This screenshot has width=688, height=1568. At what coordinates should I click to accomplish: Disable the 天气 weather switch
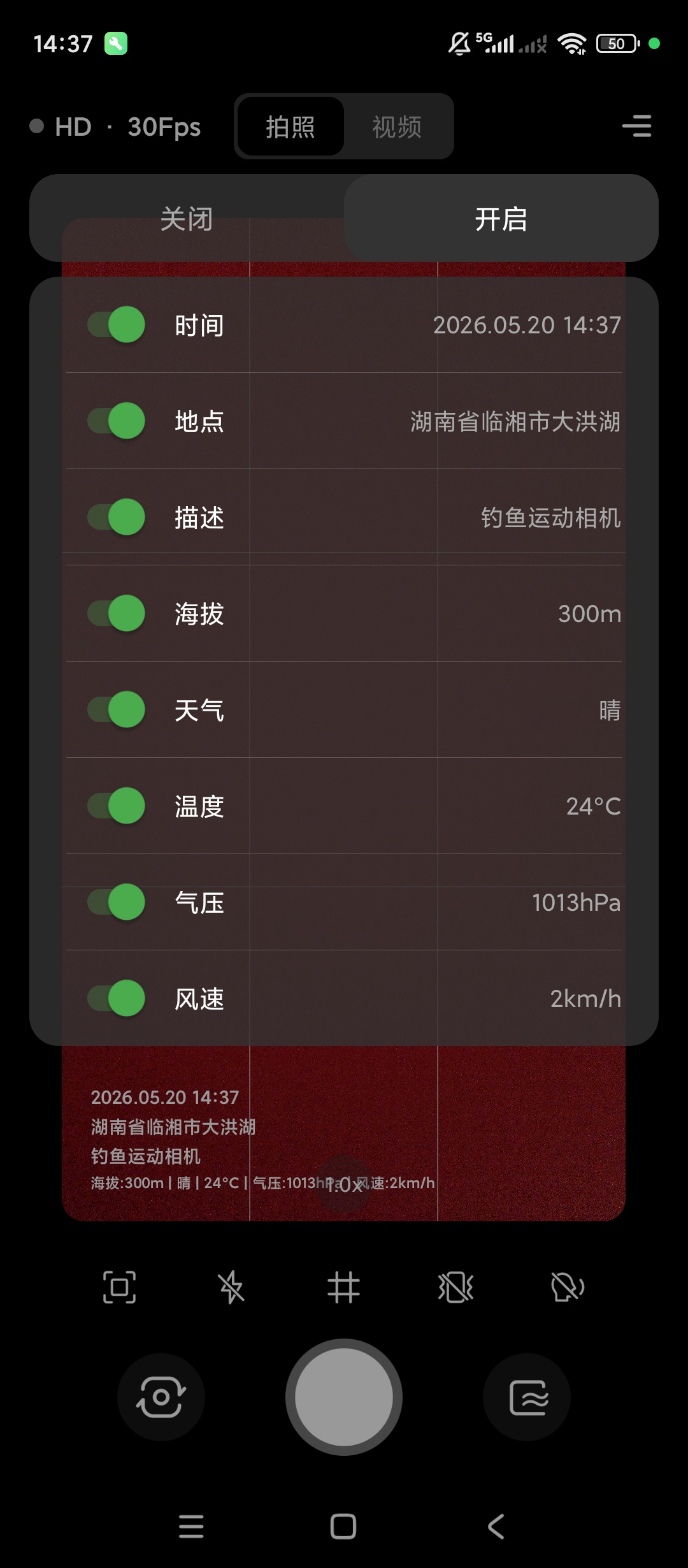coord(117,709)
